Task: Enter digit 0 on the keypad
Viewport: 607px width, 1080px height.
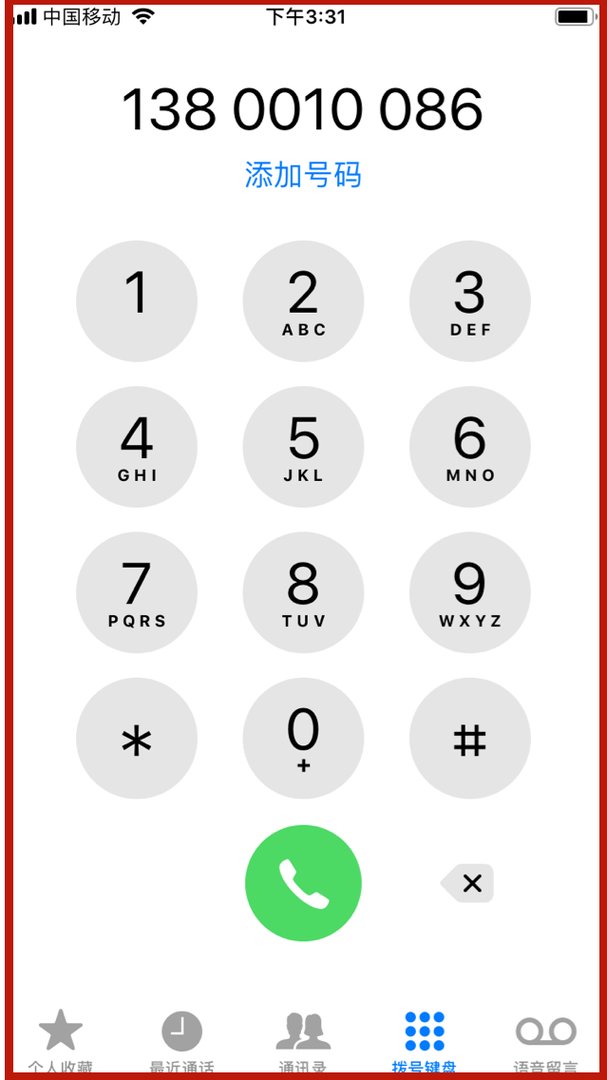Action: 303,739
